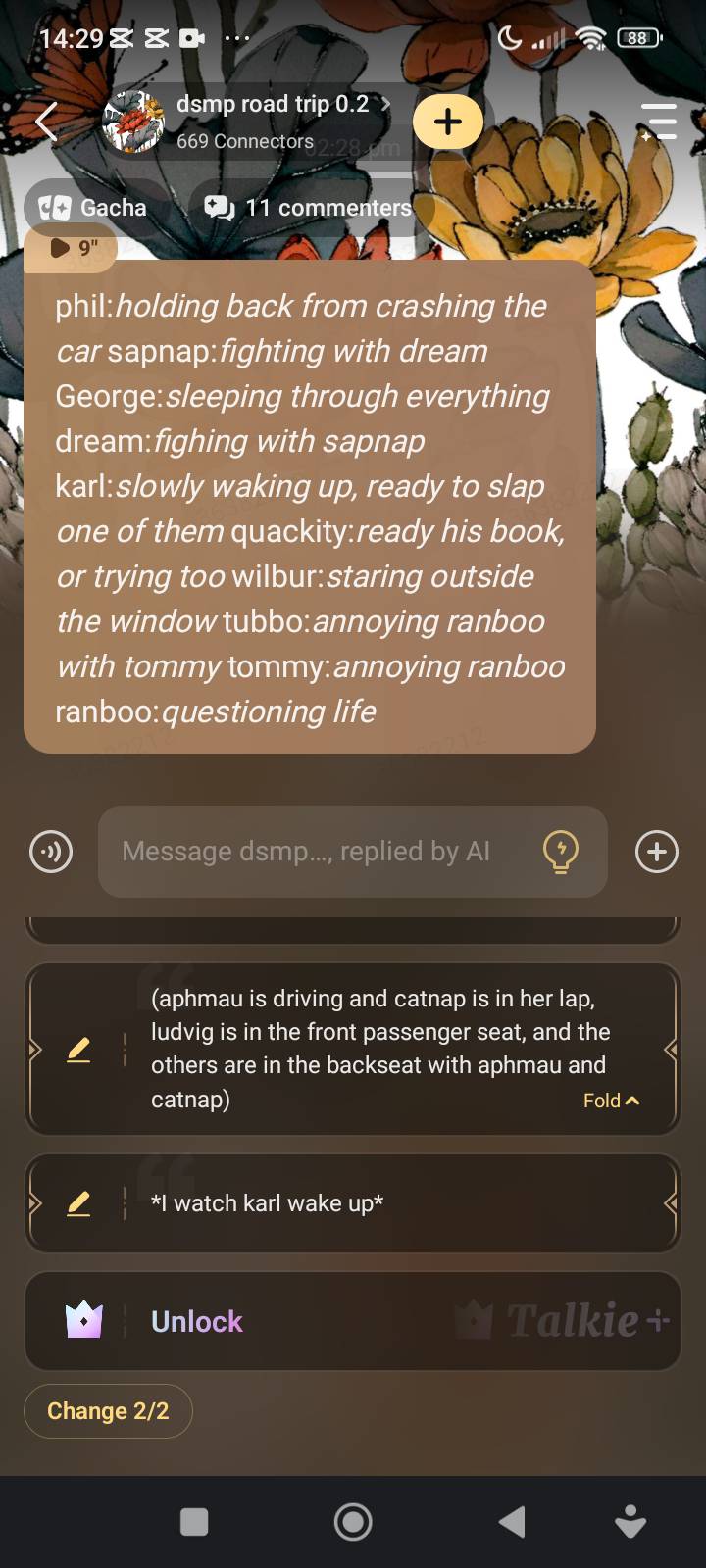Get a reply suggestion via lightbulb icon
The width and height of the screenshot is (706, 1568).
[560, 852]
